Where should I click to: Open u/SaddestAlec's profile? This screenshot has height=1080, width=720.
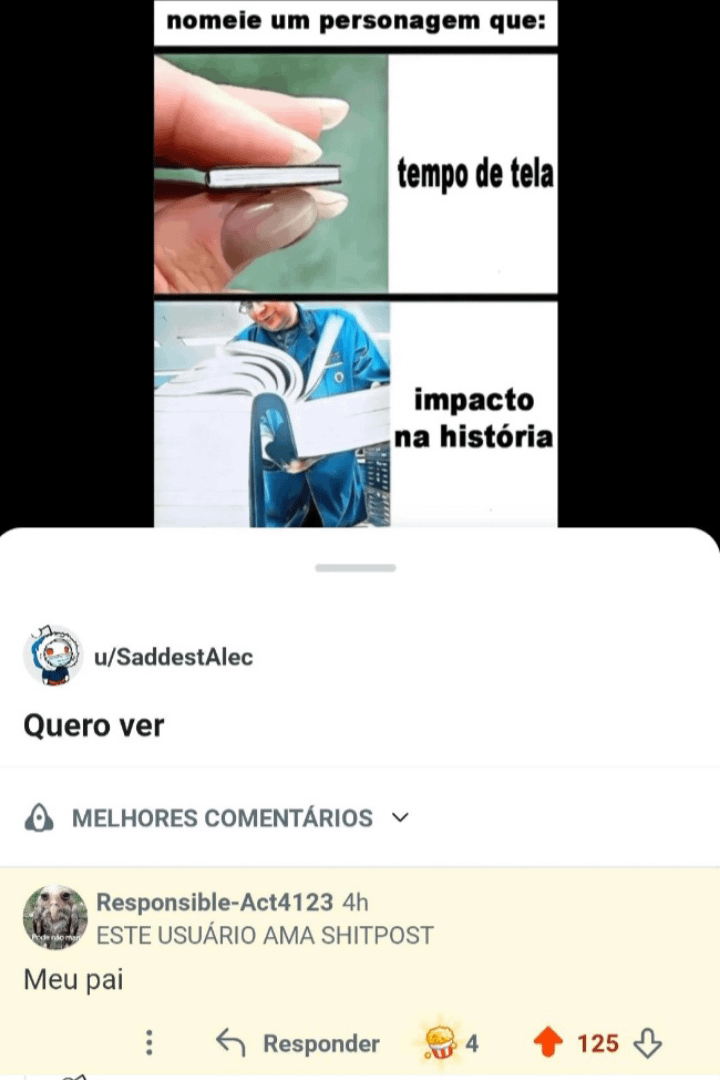pyautogui.click(x=172, y=657)
